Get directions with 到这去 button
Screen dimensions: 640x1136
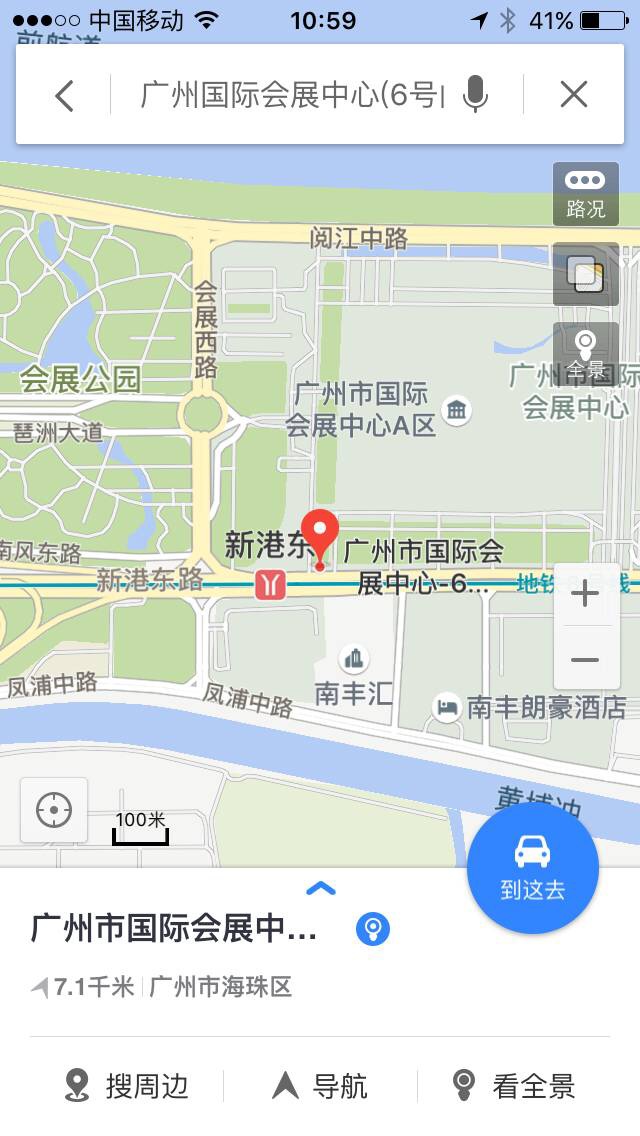point(532,866)
